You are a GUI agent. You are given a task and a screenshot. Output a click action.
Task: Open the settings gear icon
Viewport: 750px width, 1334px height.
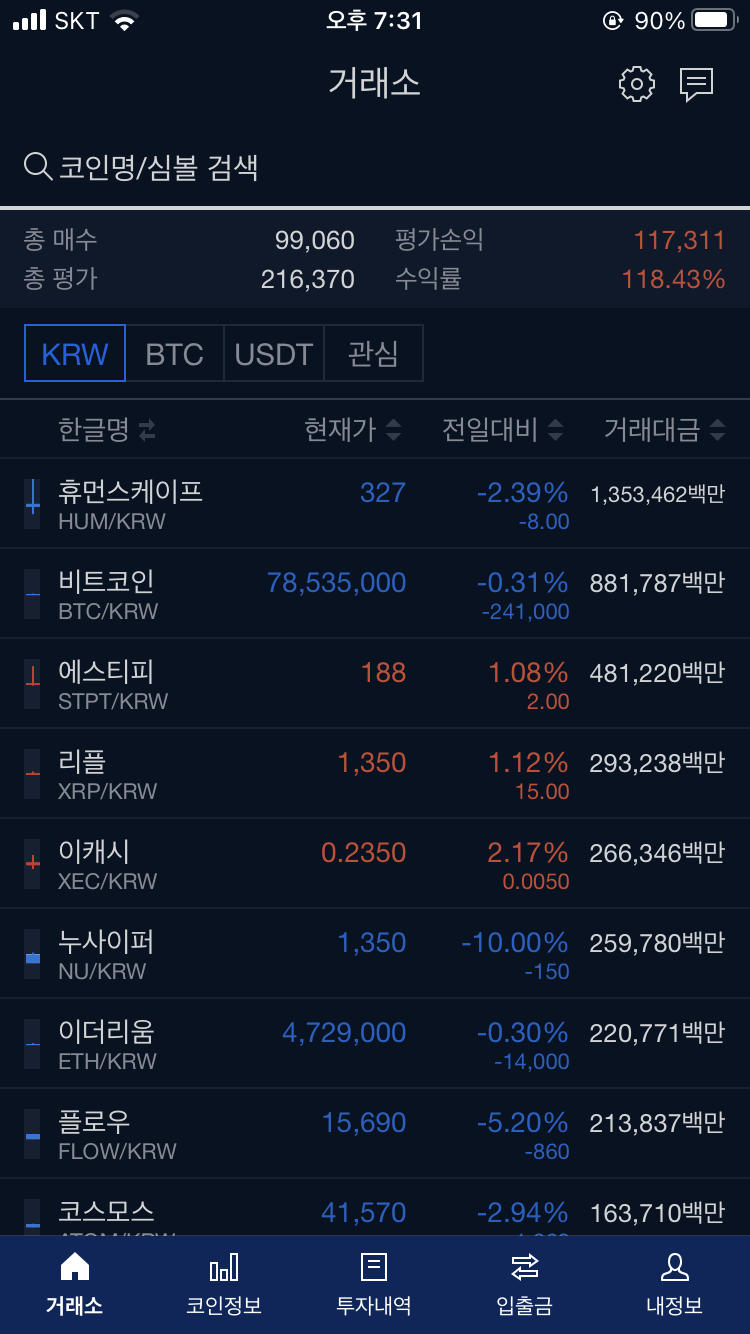click(637, 84)
